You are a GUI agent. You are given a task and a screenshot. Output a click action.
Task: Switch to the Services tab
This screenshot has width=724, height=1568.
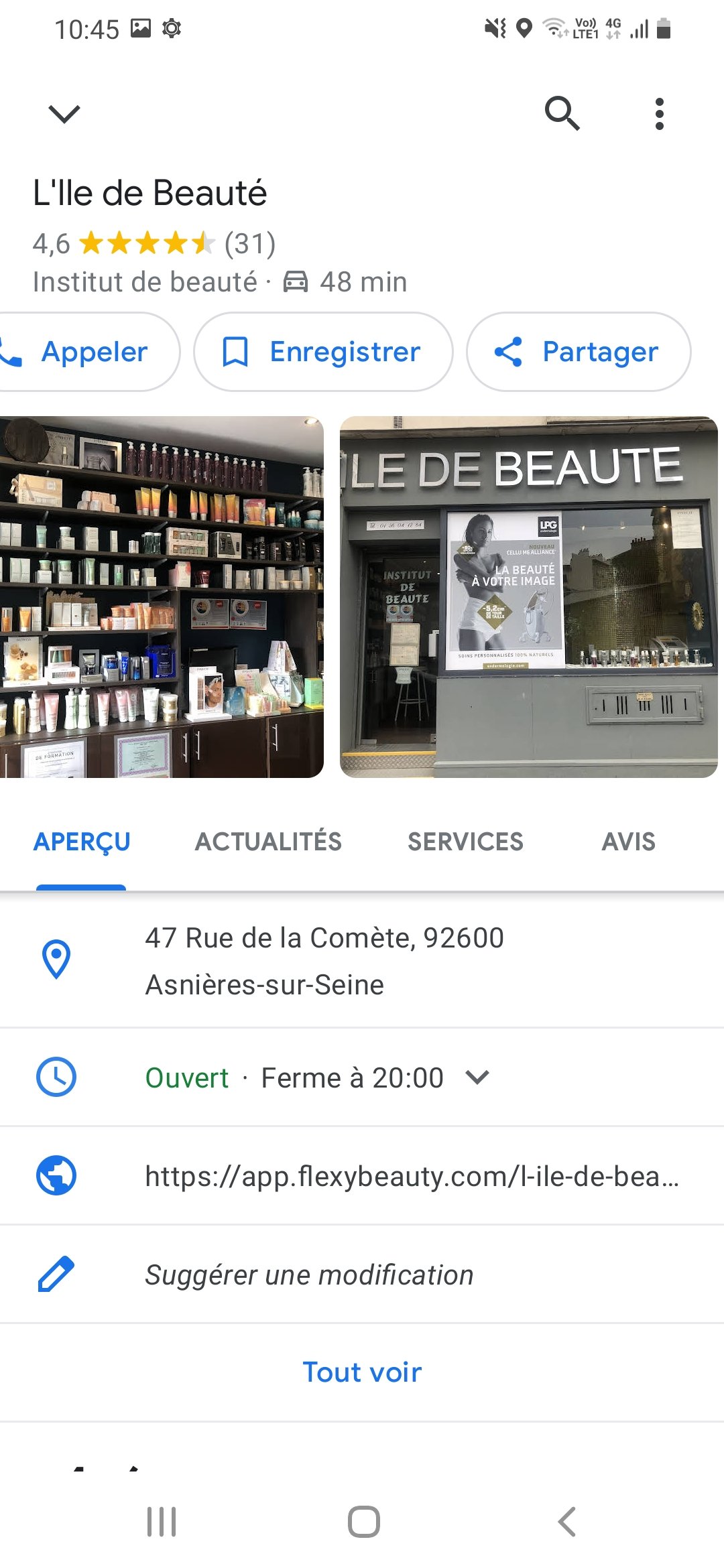coord(465,842)
